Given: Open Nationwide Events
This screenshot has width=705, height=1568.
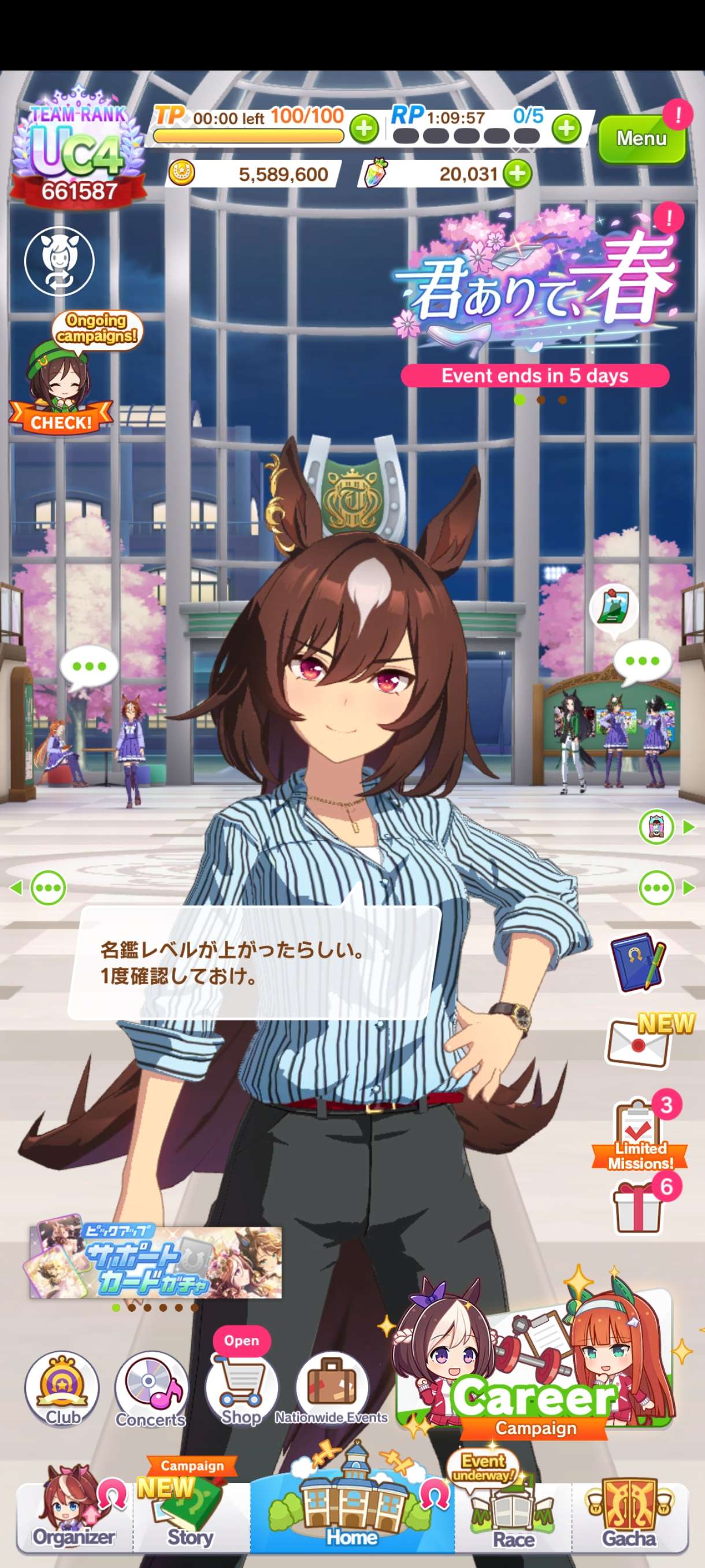Looking at the screenshot, I should point(332,1391).
